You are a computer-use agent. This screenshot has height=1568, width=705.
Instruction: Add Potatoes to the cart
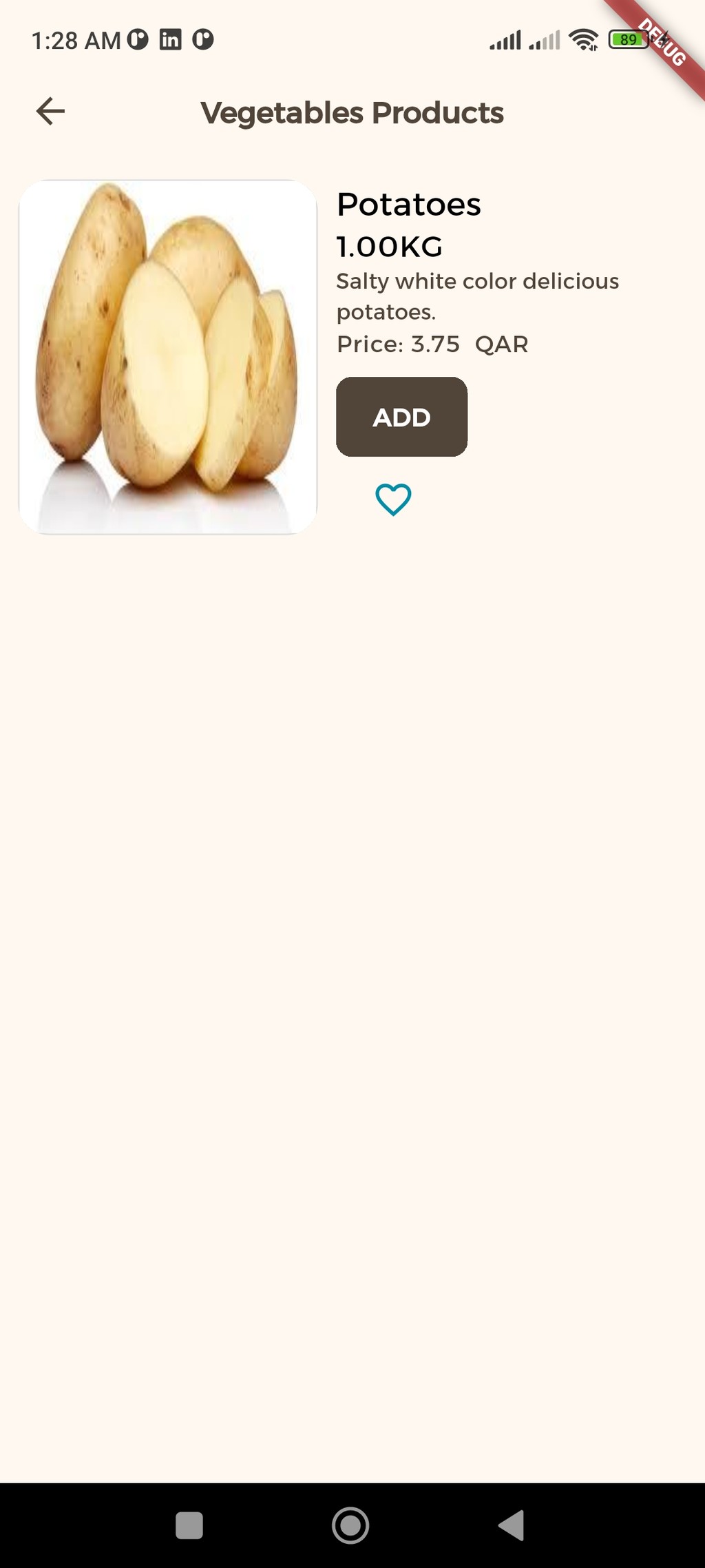click(401, 417)
